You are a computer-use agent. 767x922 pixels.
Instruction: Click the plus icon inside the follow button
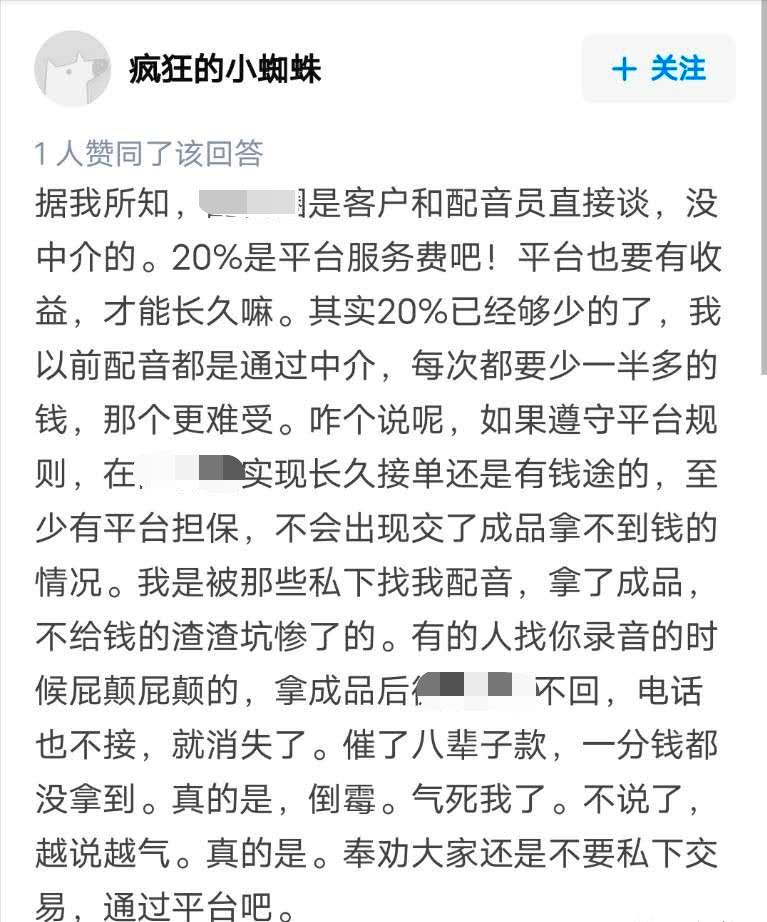coord(624,69)
